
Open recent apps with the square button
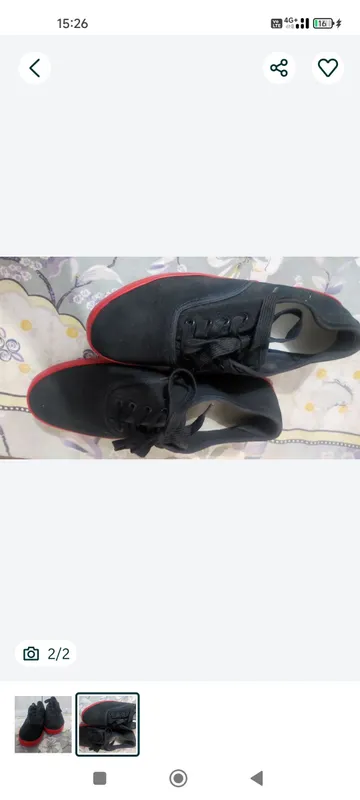click(100, 778)
